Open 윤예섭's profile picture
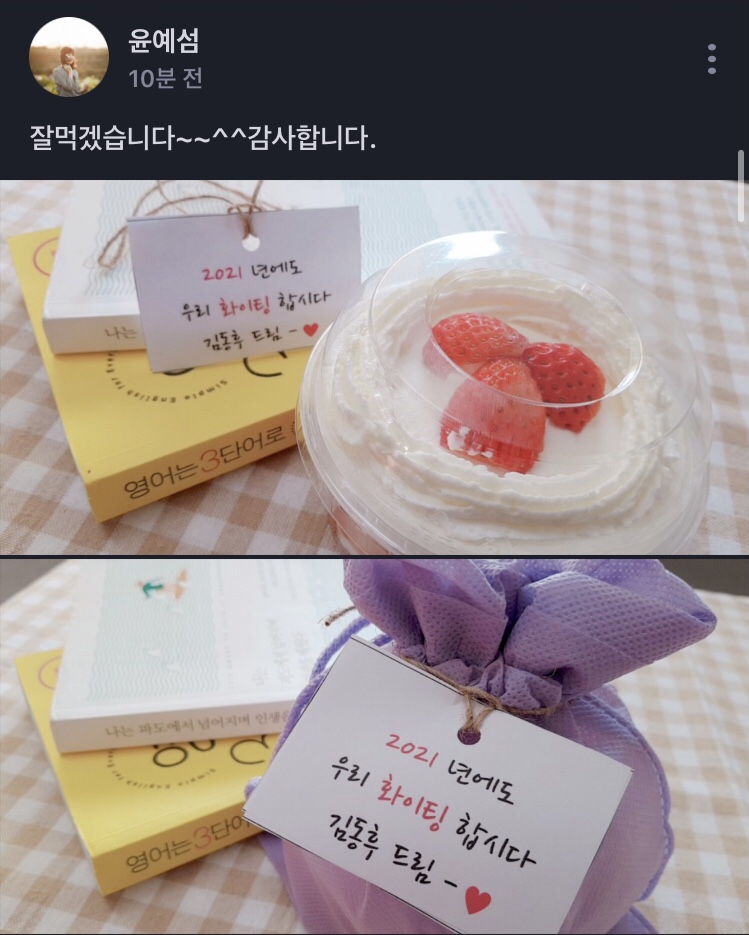749x935 pixels. click(x=69, y=58)
